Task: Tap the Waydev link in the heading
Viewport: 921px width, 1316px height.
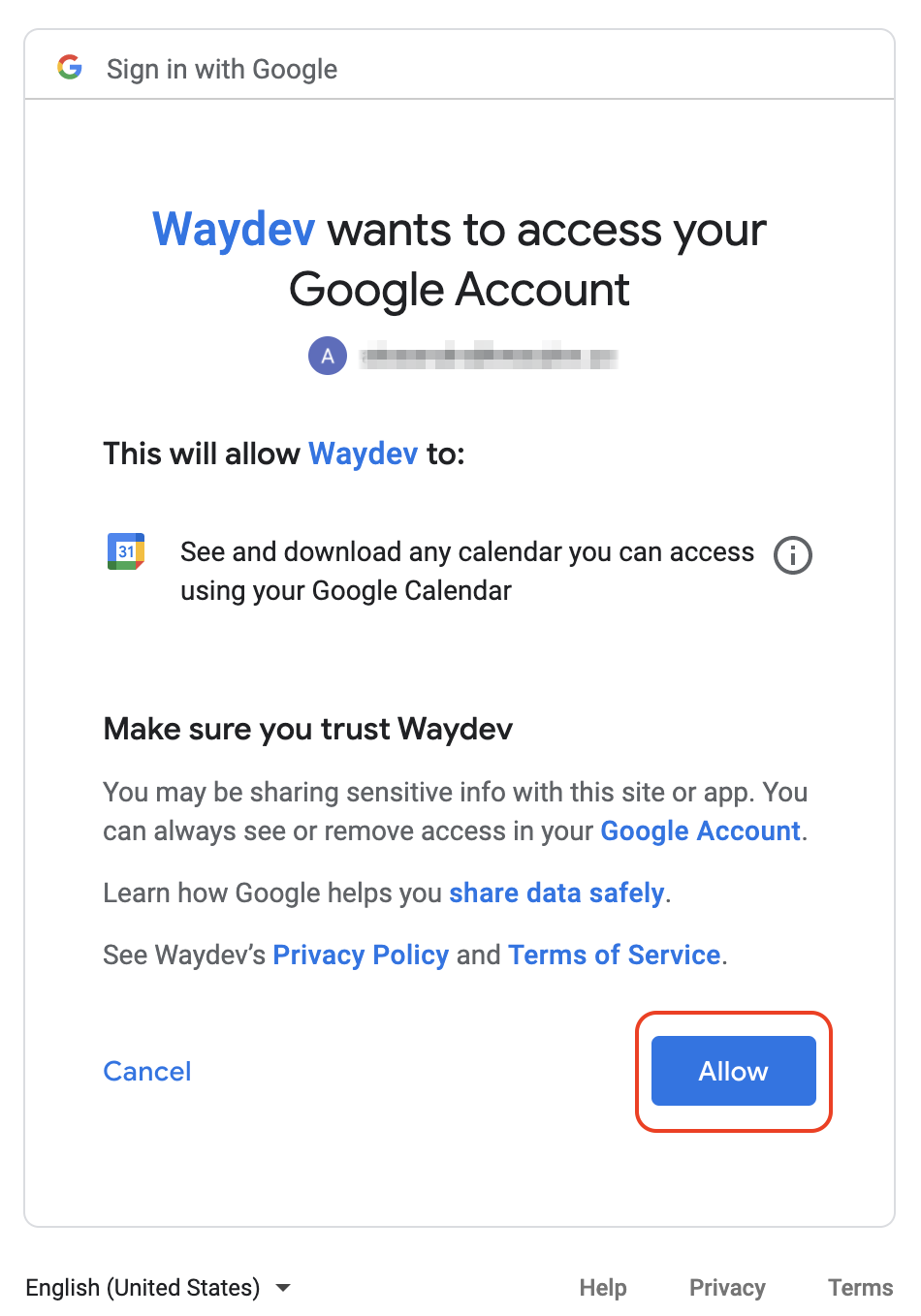Action: point(234,231)
